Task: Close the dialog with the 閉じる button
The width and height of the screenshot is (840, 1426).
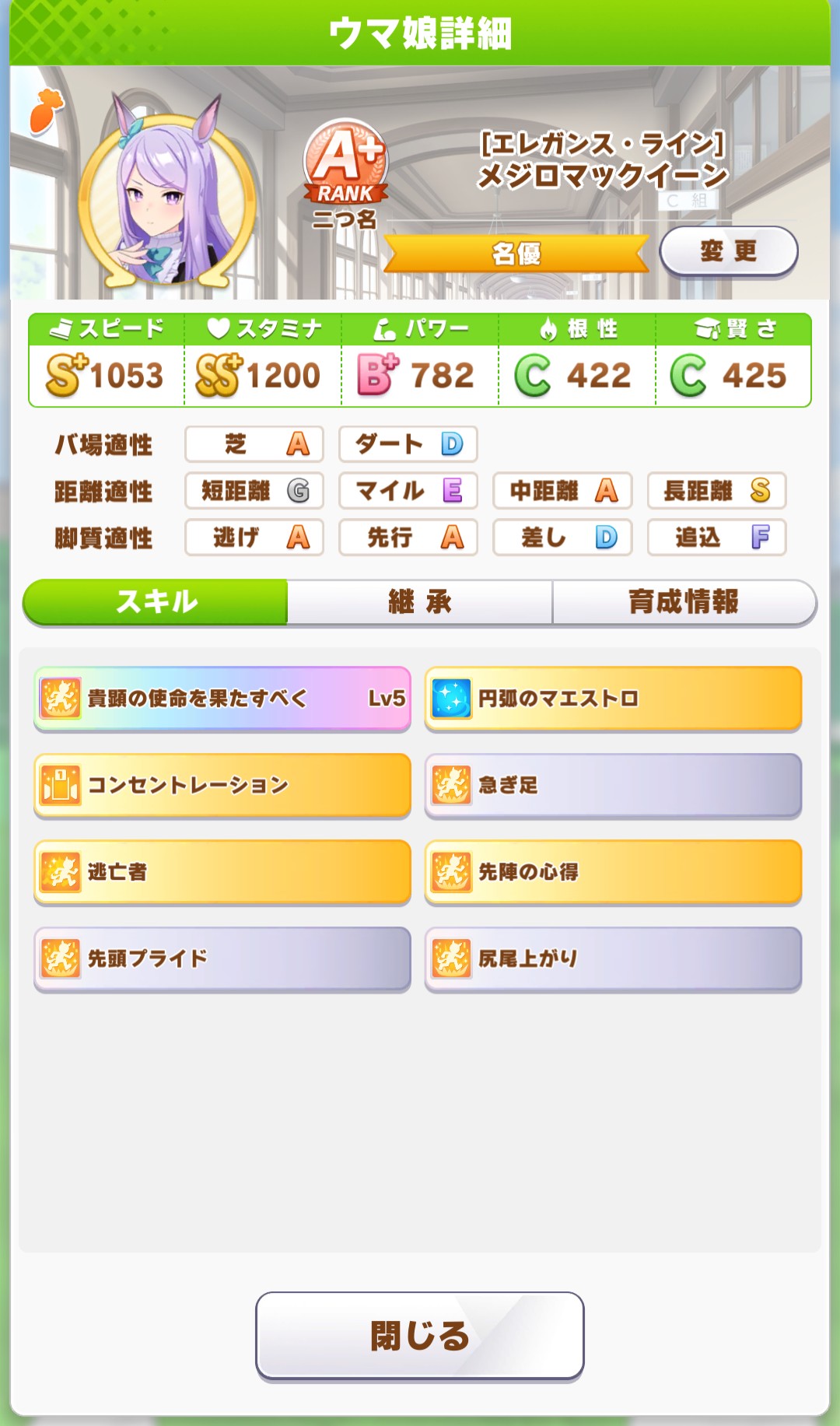Action: pos(420,1335)
